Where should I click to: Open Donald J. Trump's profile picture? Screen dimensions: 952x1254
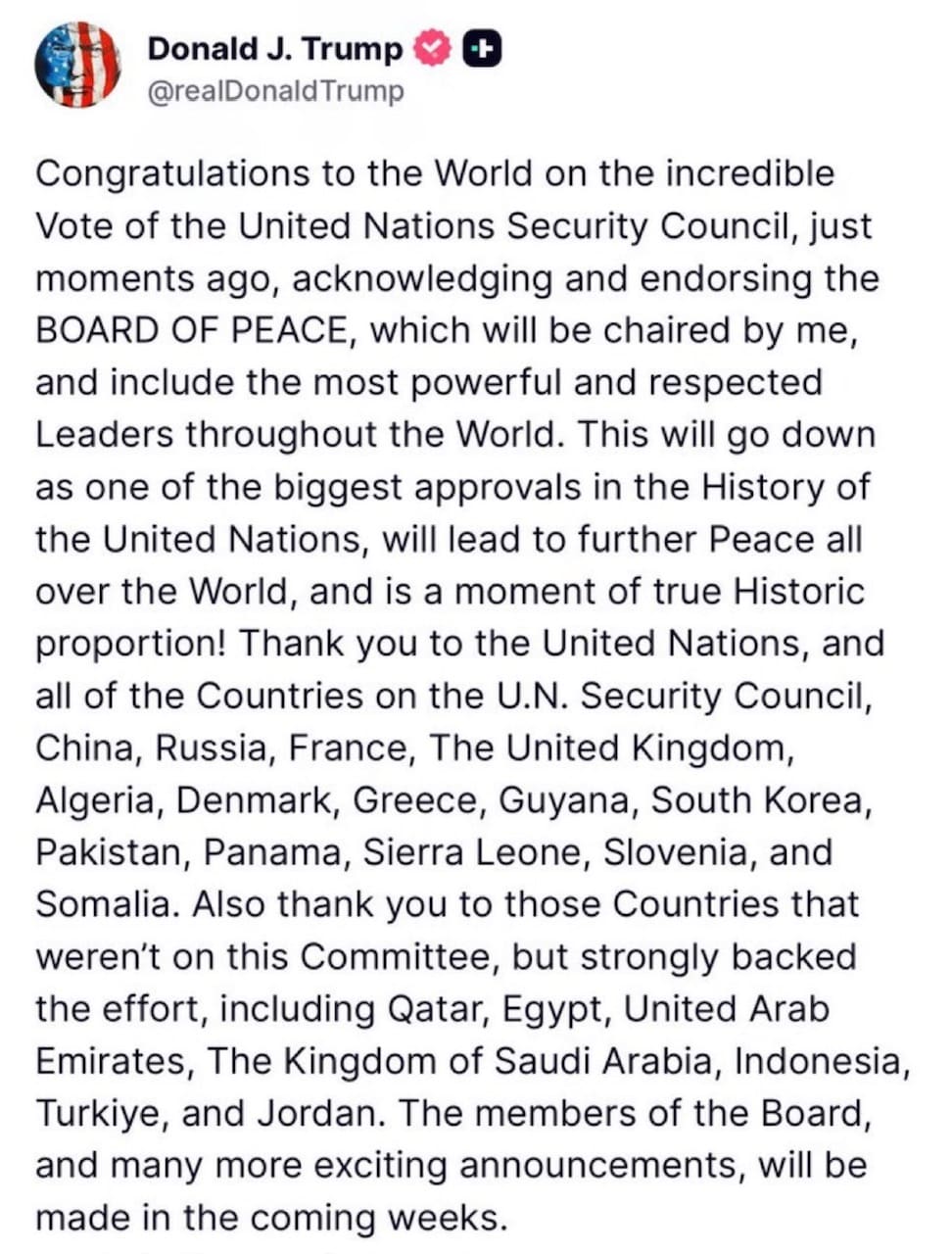tap(77, 65)
